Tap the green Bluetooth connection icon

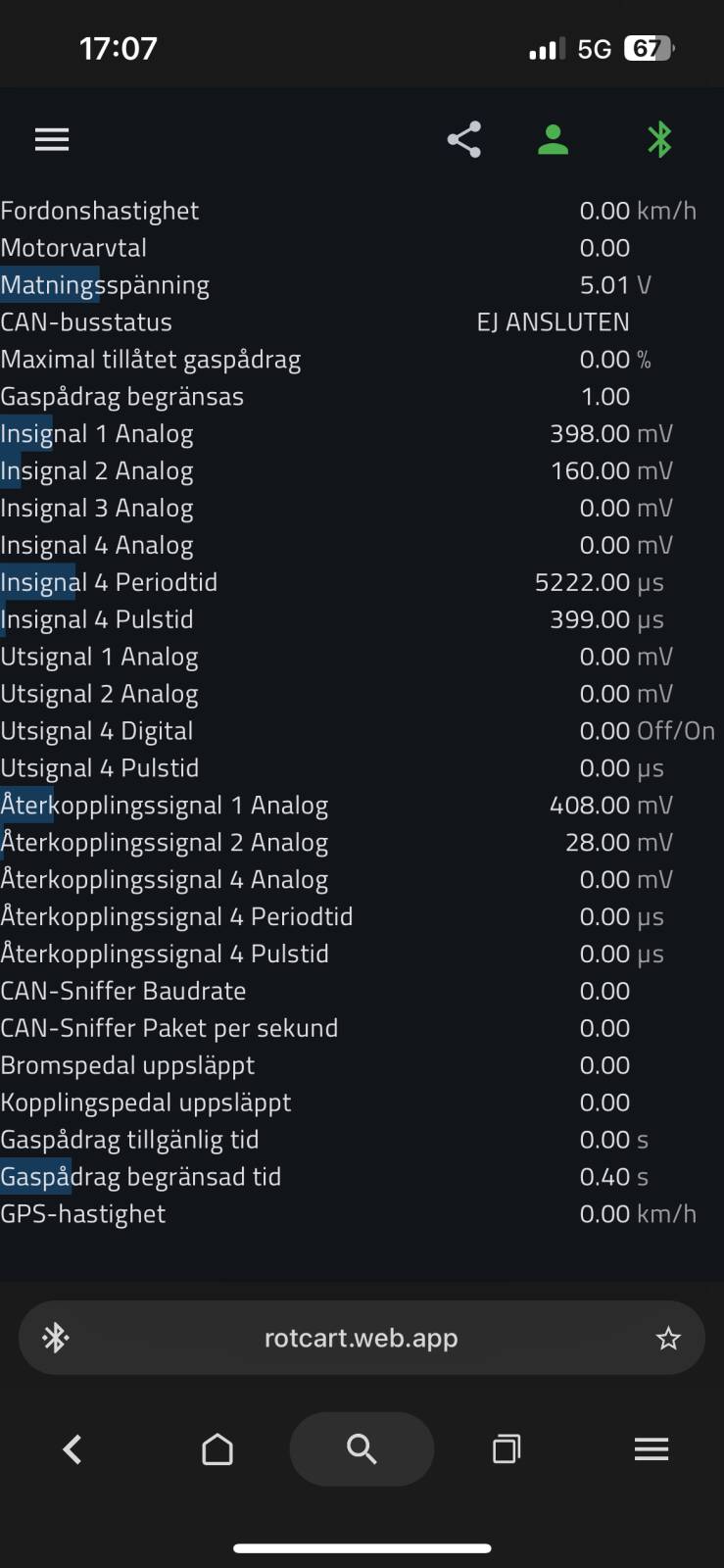(659, 139)
